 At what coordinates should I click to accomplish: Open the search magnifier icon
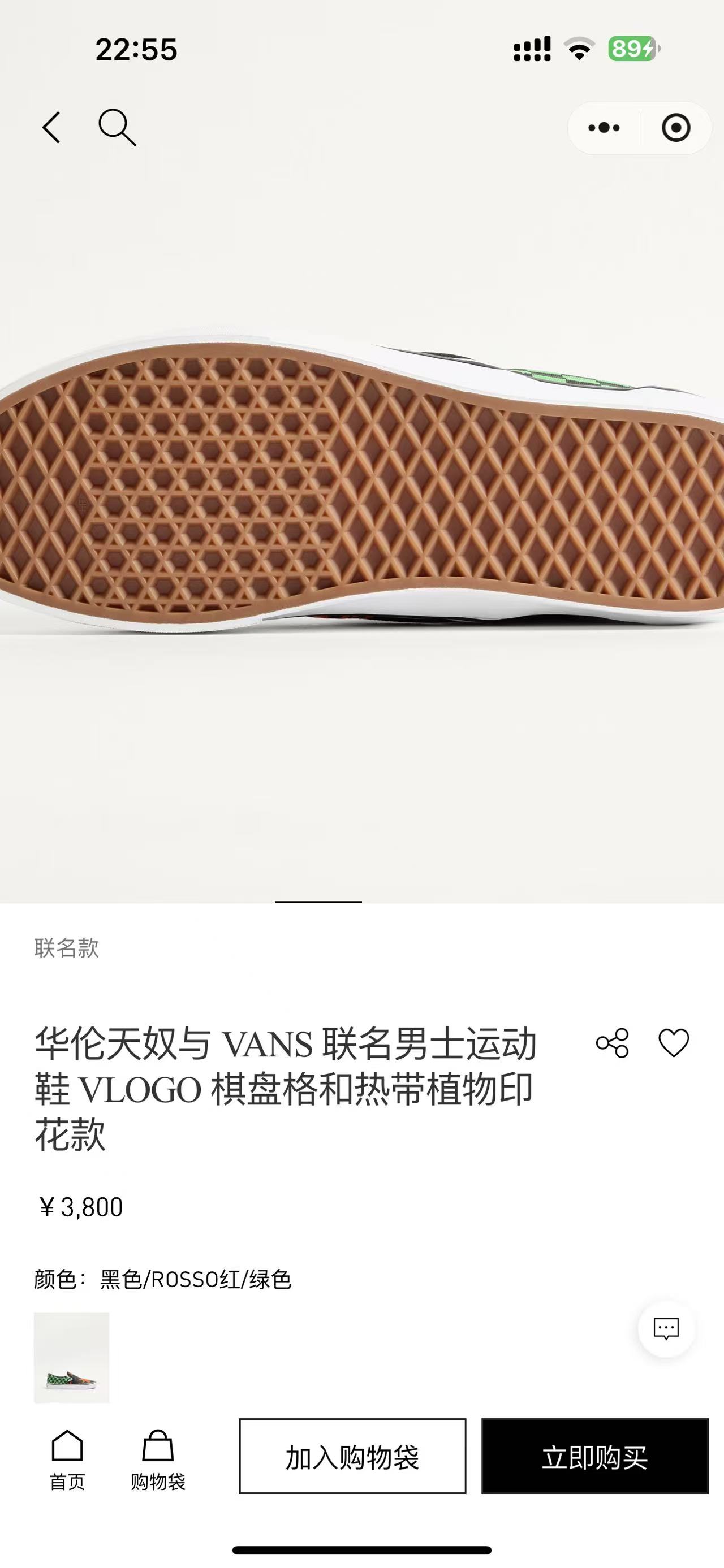click(x=117, y=127)
